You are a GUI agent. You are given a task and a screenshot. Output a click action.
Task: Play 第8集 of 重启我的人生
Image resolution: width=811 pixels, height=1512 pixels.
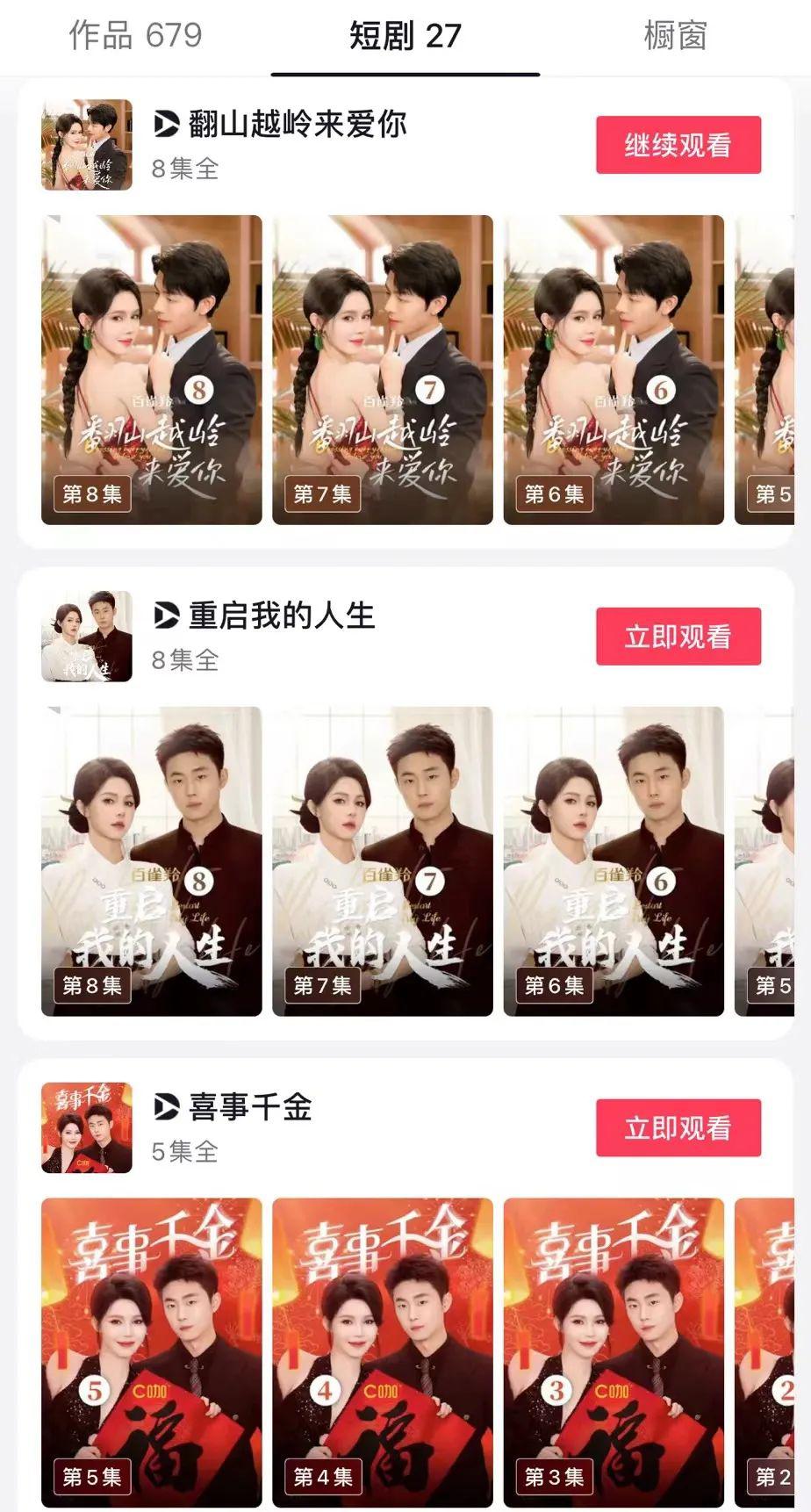coord(152,861)
